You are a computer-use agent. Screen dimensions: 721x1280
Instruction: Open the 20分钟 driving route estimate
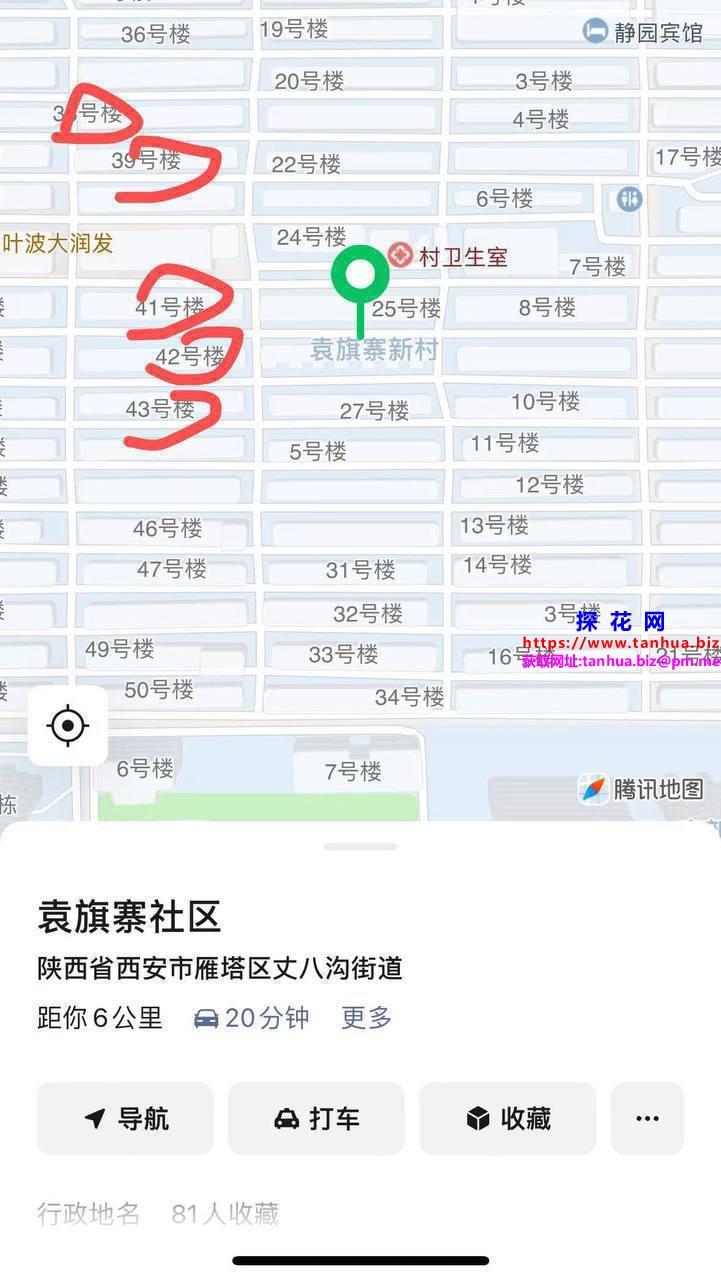click(x=252, y=1018)
